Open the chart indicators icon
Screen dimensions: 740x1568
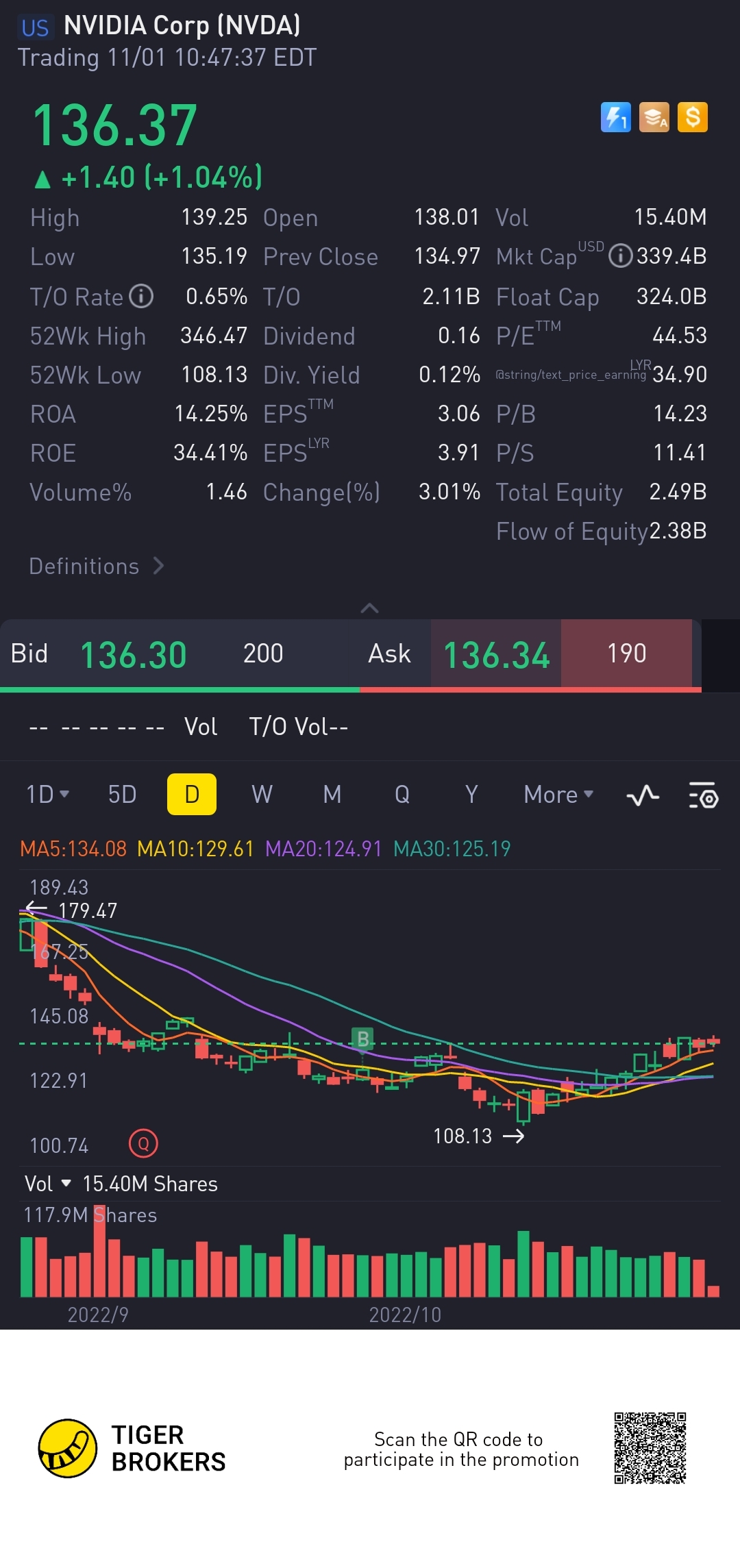click(x=643, y=795)
